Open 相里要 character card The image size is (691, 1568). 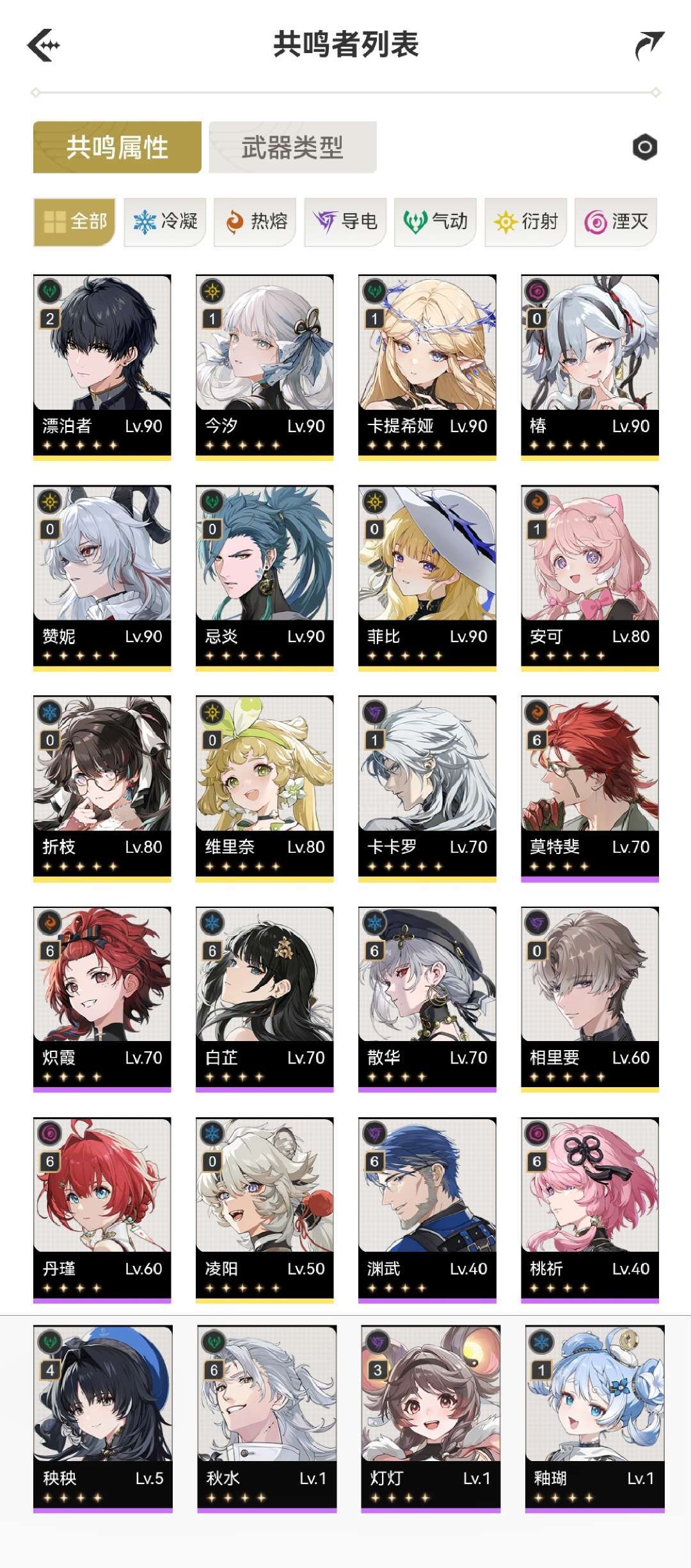point(590,999)
